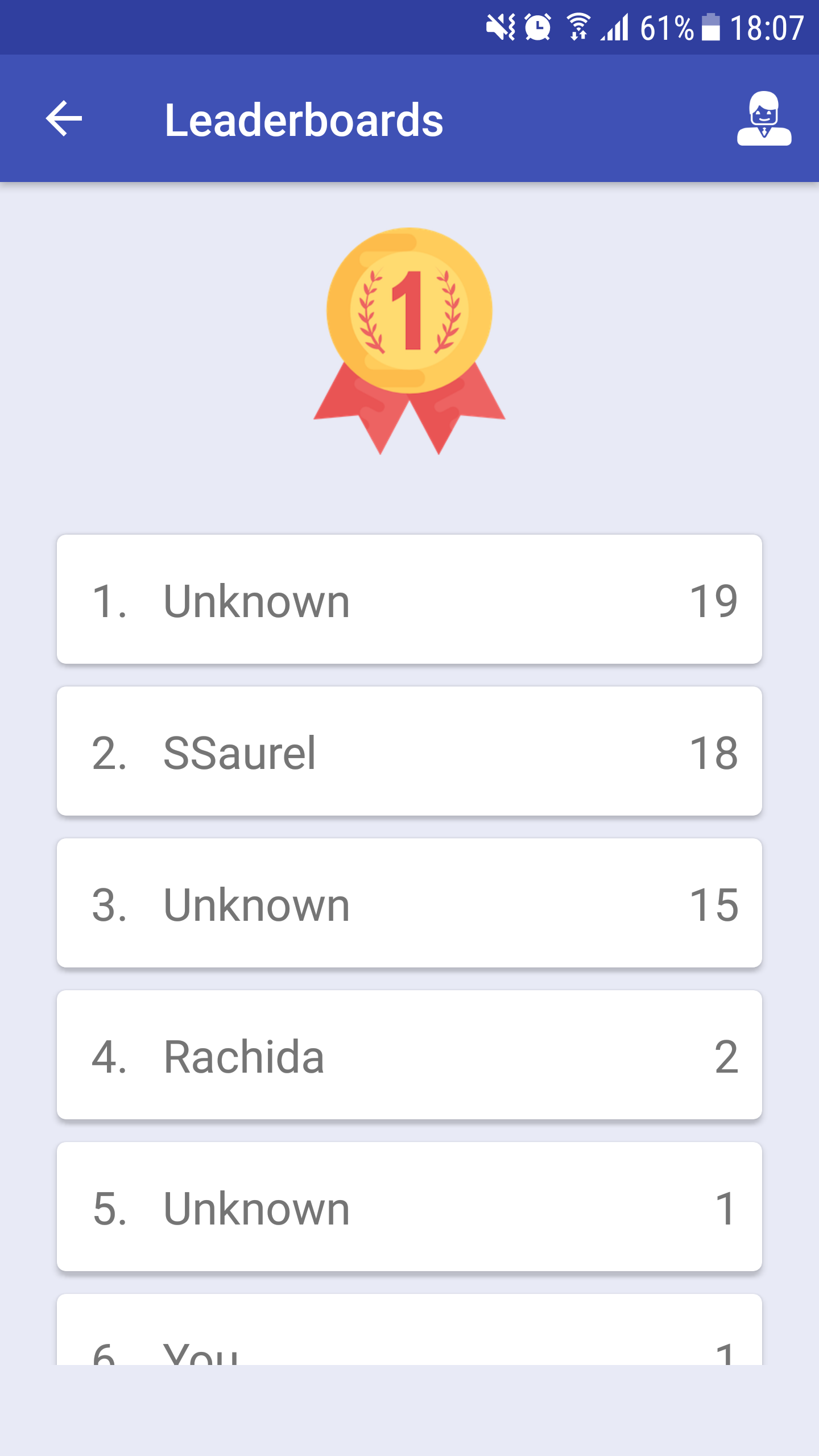Select SSaurel's leaderboard entry
The image size is (819, 1456).
pos(409,751)
